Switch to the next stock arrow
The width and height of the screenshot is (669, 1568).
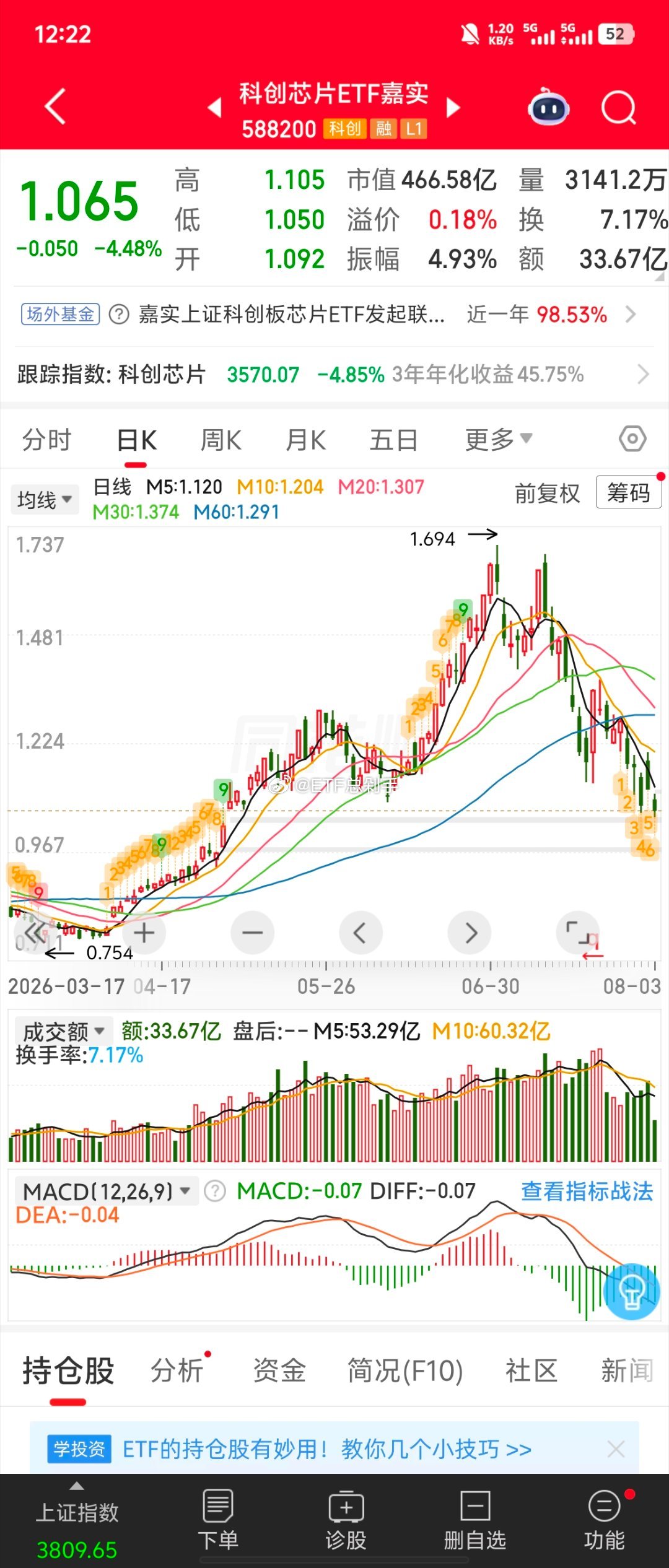[453, 108]
